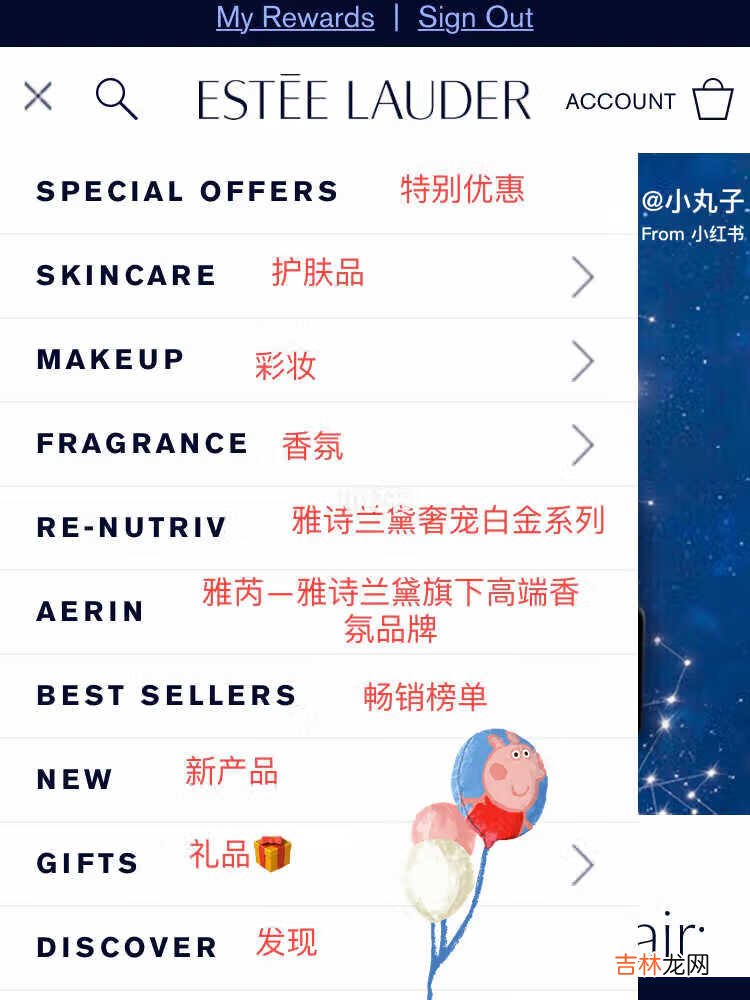Open the shopping bag icon
The width and height of the screenshot is (750, 1000).
pos(715,97)
